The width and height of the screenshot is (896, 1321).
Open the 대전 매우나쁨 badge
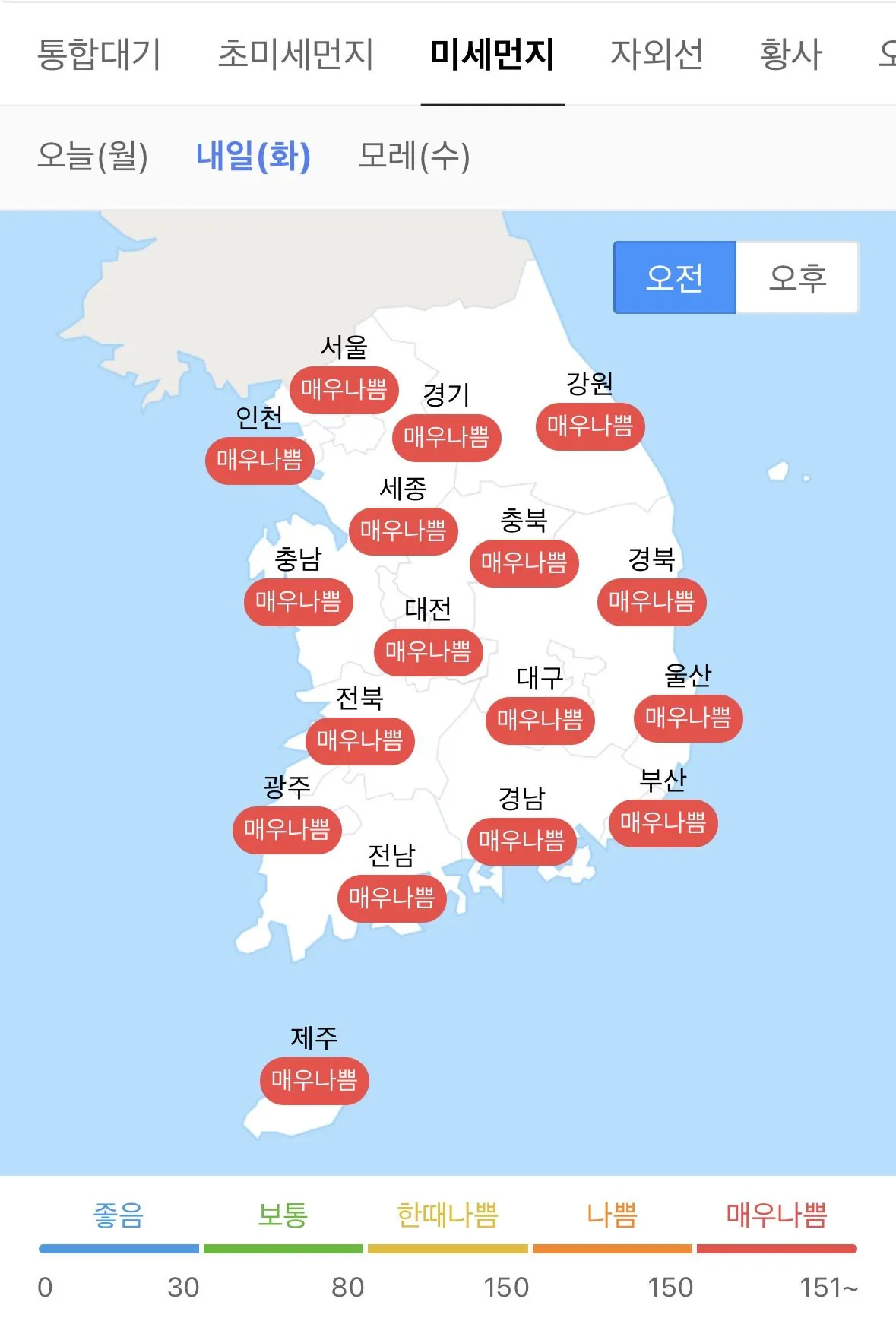(x=428, y=651)
